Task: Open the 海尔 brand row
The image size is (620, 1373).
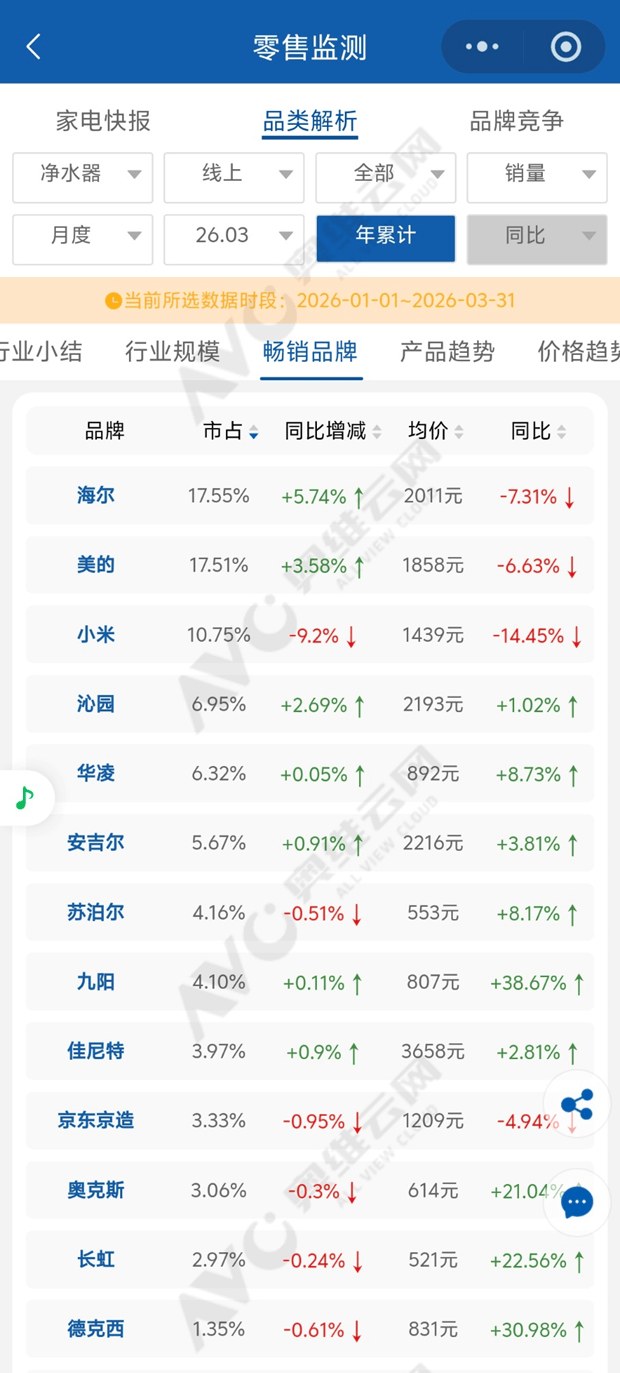Action: pos(96,495)
